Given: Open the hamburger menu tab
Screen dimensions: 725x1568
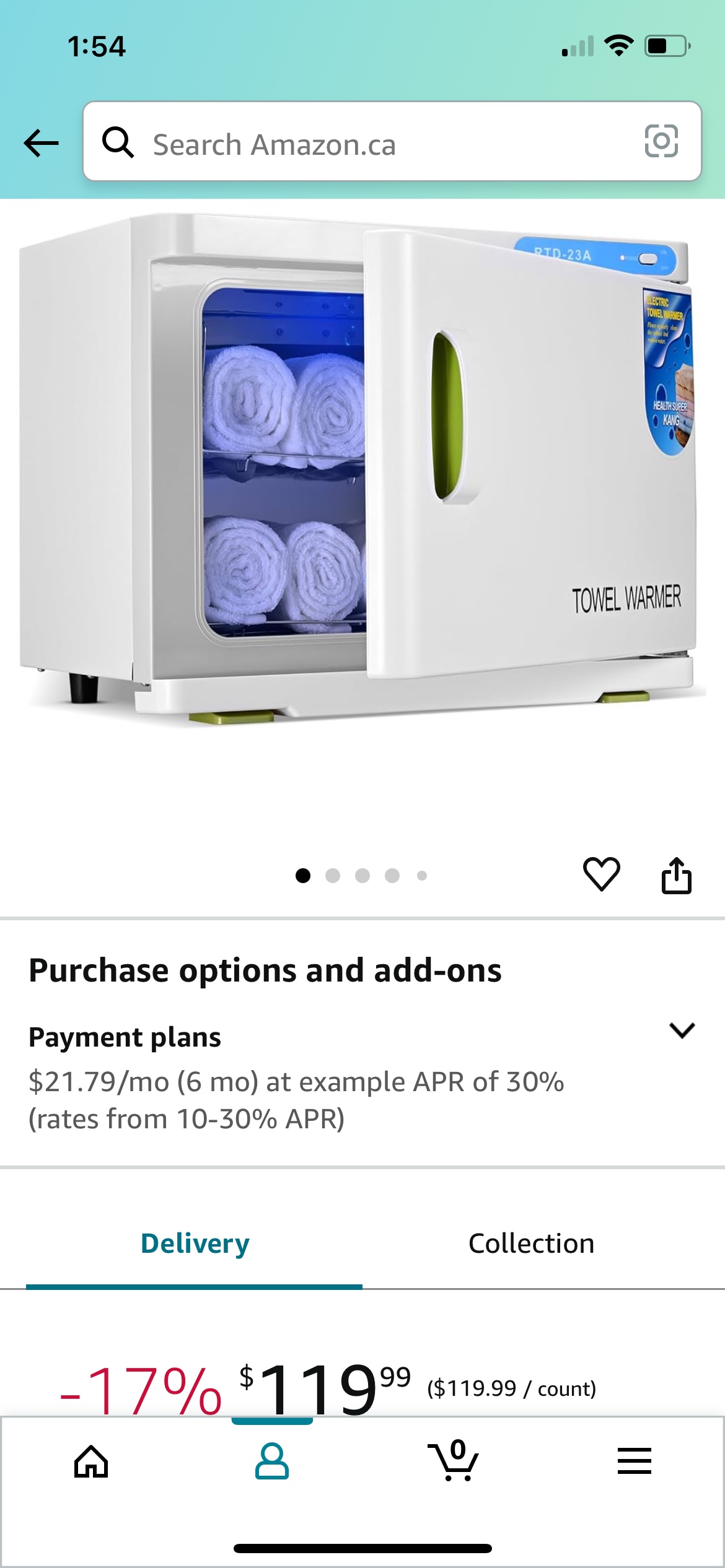Looking at the screenshot, I should [x=634, y=1461].
